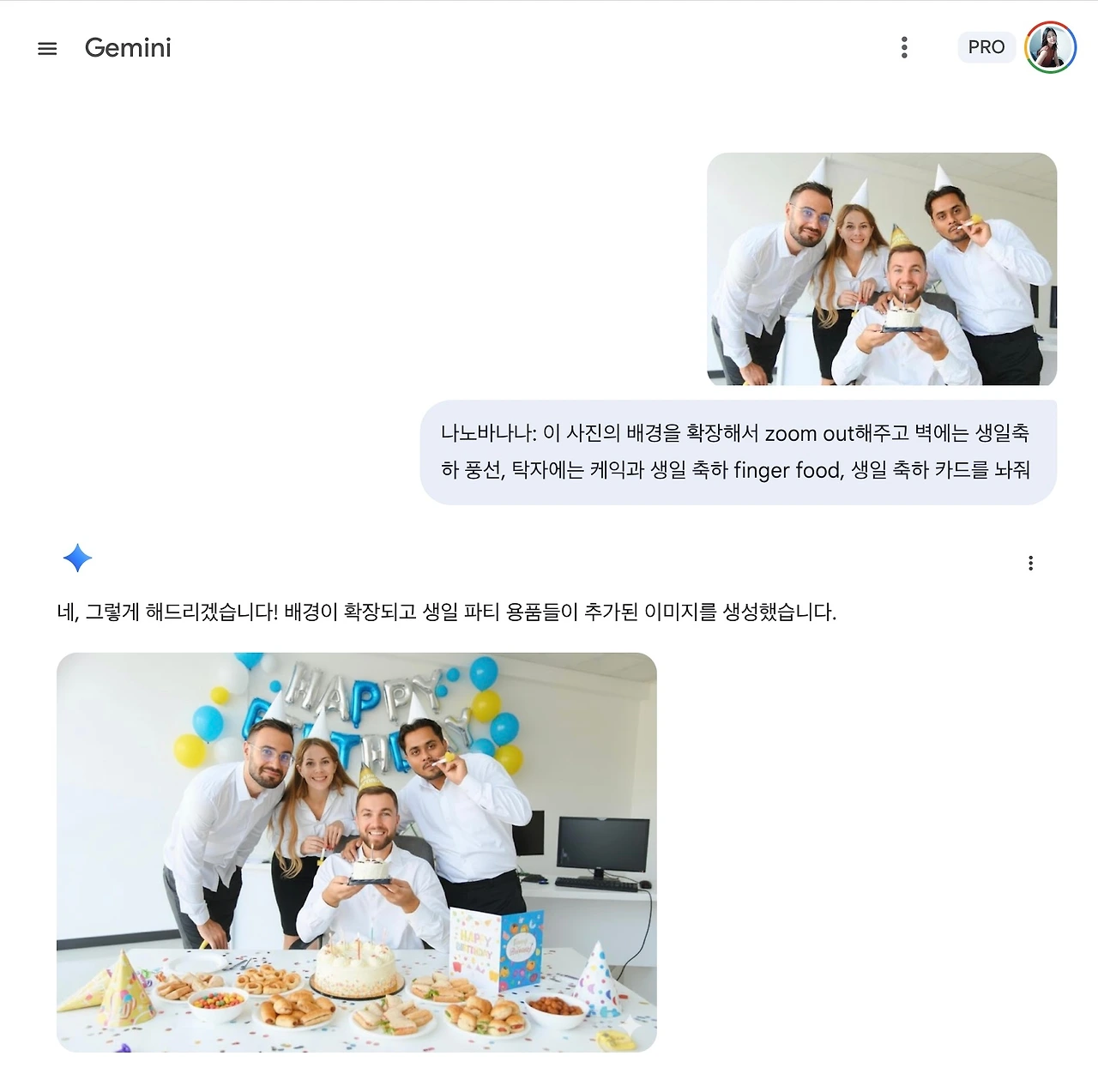
Task: Open the generated birthday party image
Action: click(x=357, y=852)
